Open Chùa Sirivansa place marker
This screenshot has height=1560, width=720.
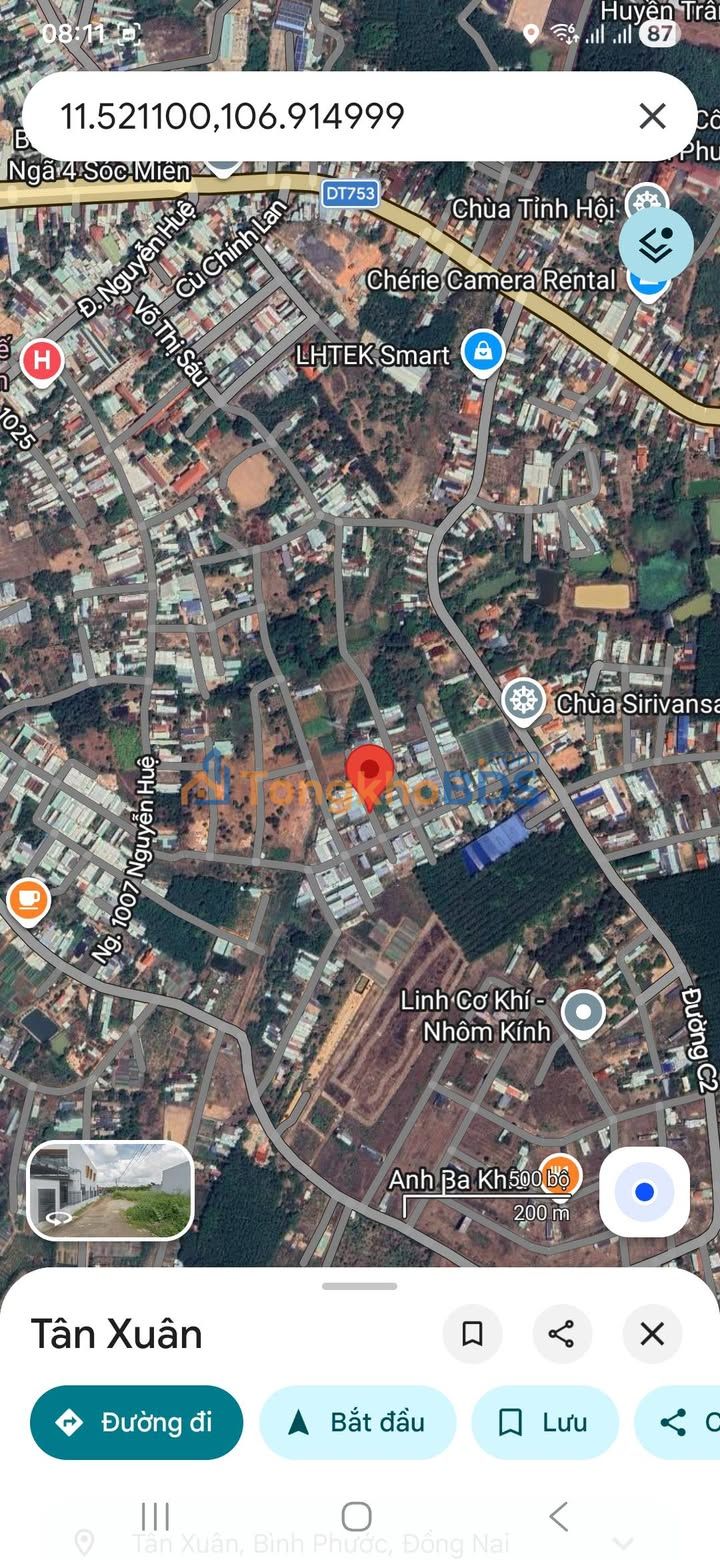pos(523,702)
